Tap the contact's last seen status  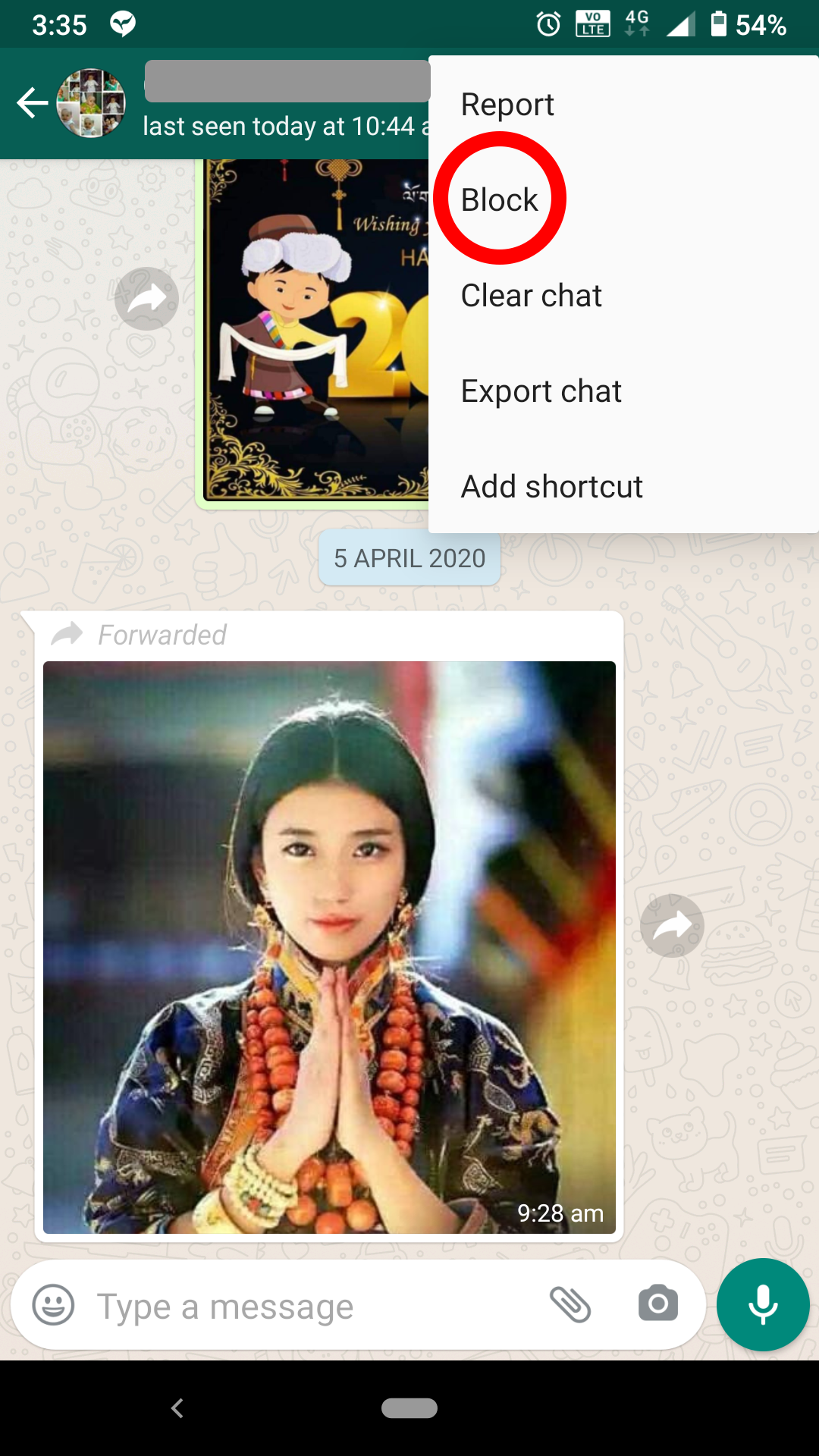288,126
